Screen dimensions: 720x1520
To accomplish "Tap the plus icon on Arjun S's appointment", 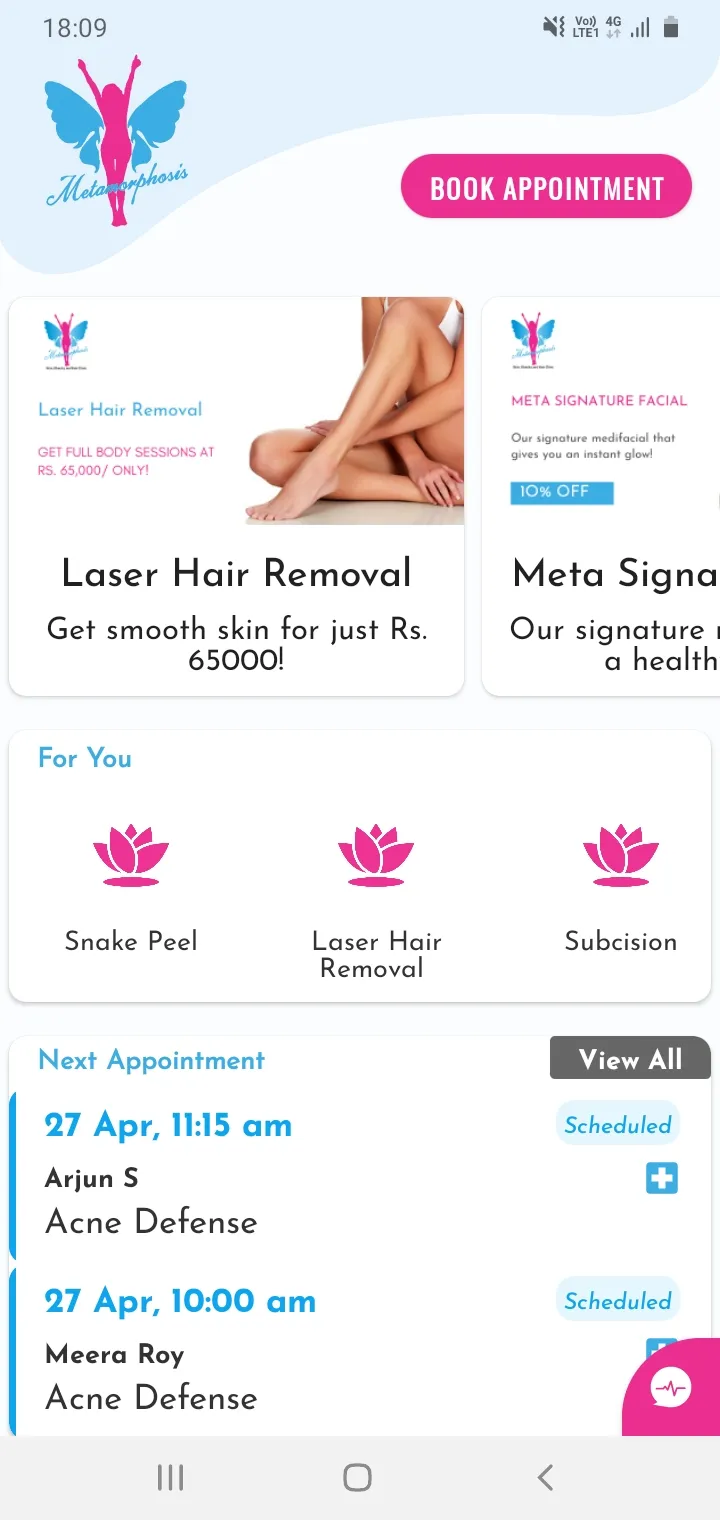I will point(662,1178).
